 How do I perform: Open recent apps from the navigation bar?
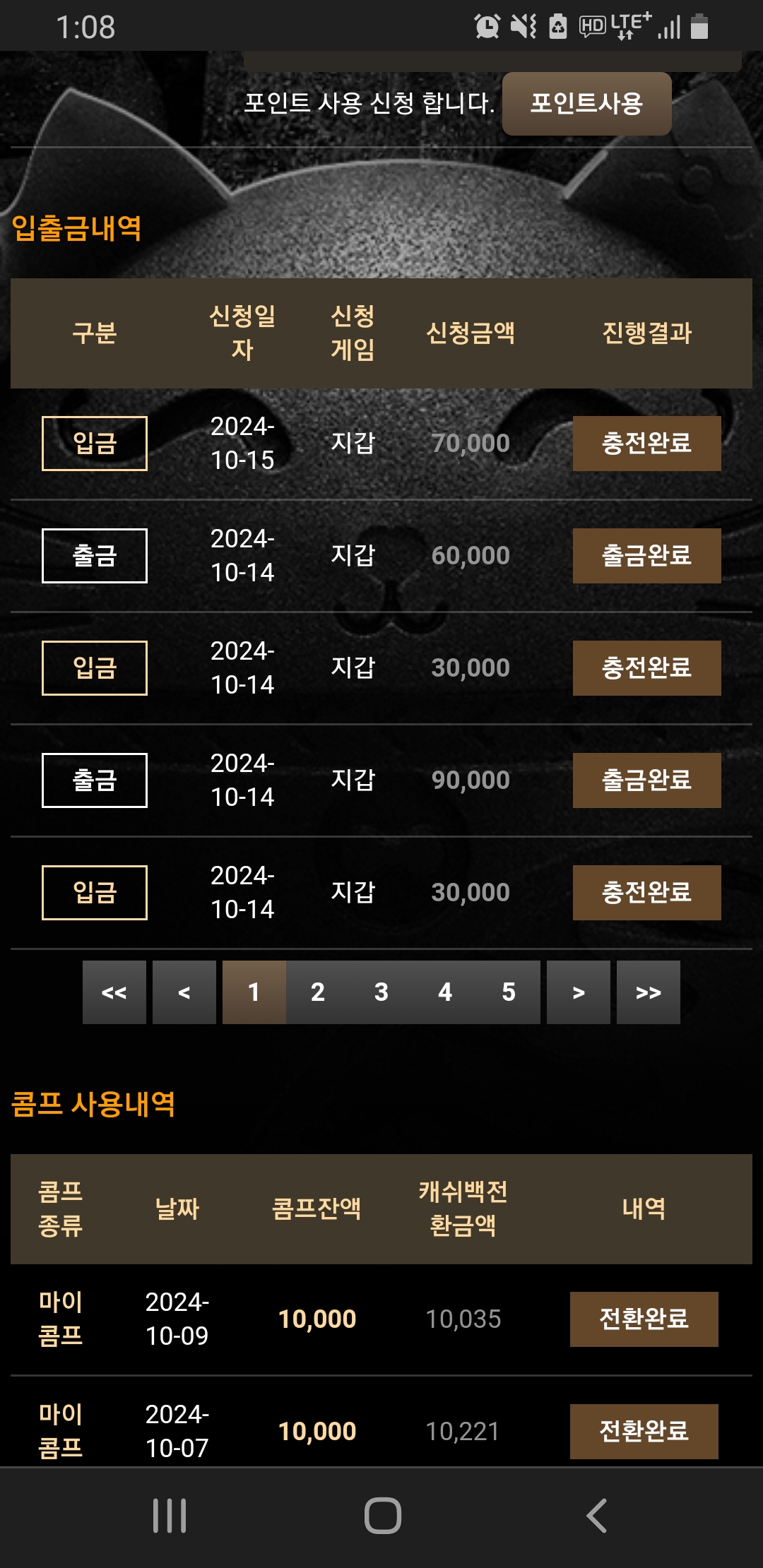[170, 1516]
